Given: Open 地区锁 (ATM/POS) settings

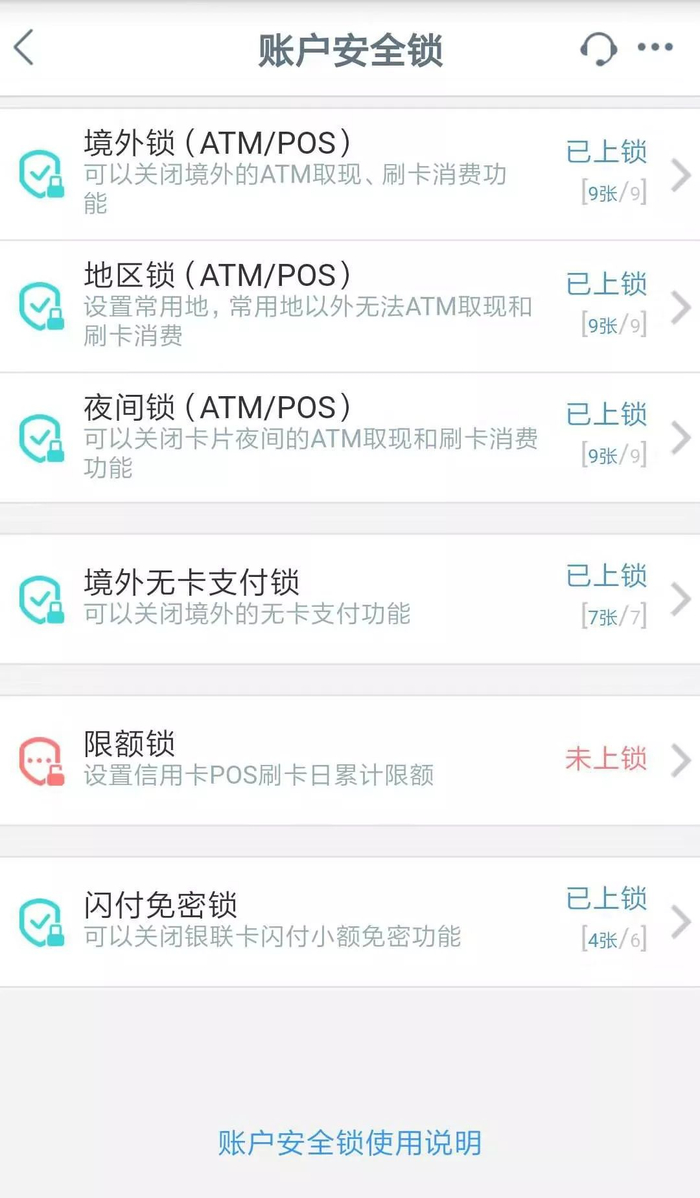Looking at the screenshot, I should click(x=350, y=305).
